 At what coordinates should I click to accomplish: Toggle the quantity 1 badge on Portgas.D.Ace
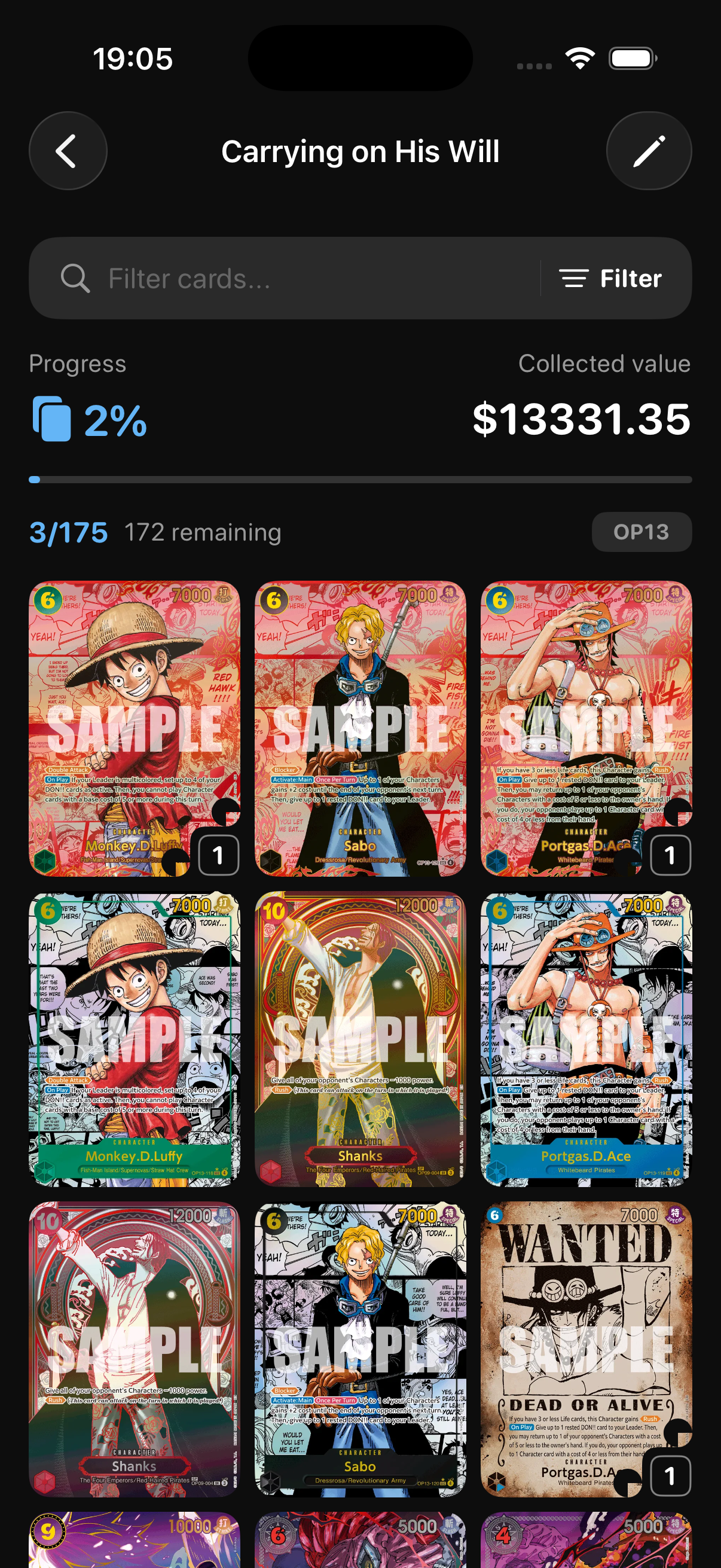[x=671, y=855]
